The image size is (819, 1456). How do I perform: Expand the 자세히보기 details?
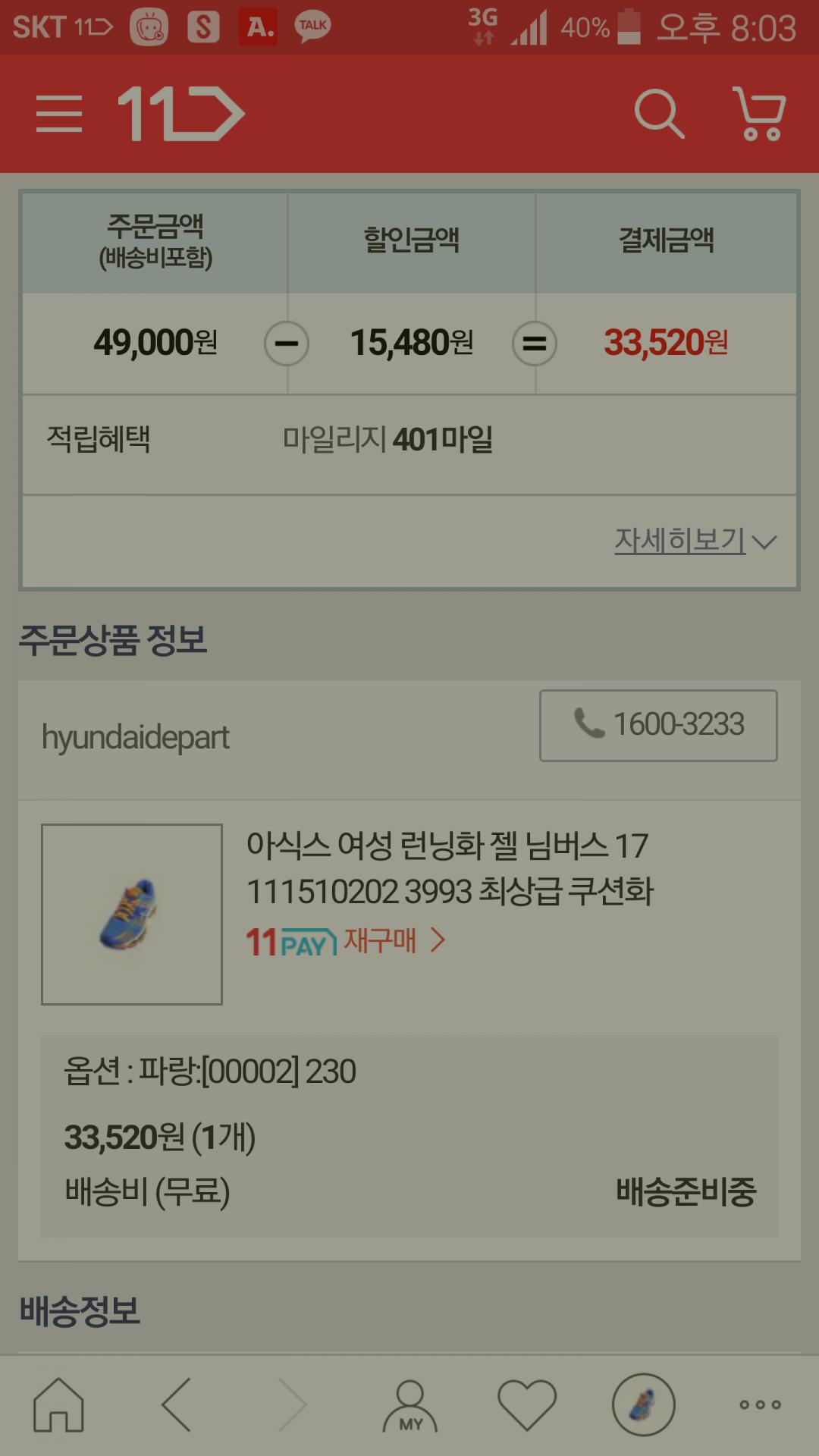coord(695,541)
